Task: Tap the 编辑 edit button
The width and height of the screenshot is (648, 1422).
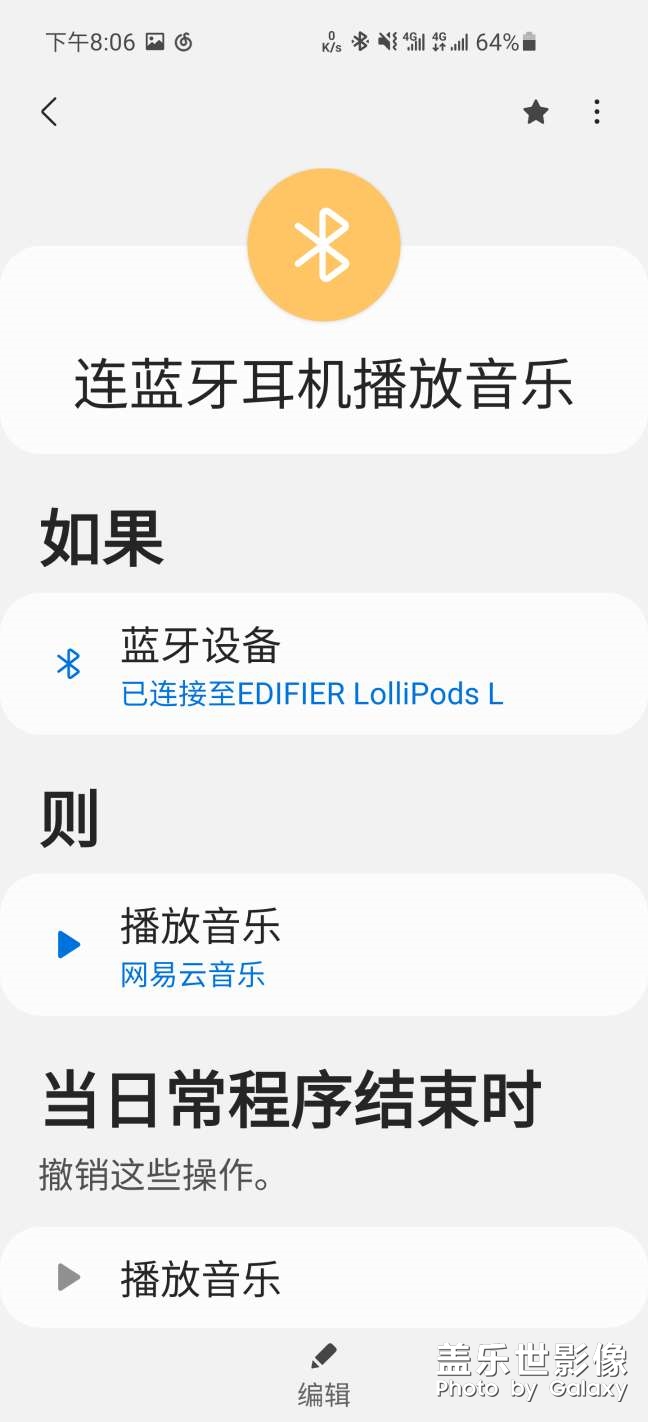Action: [x=324, y=1375]
